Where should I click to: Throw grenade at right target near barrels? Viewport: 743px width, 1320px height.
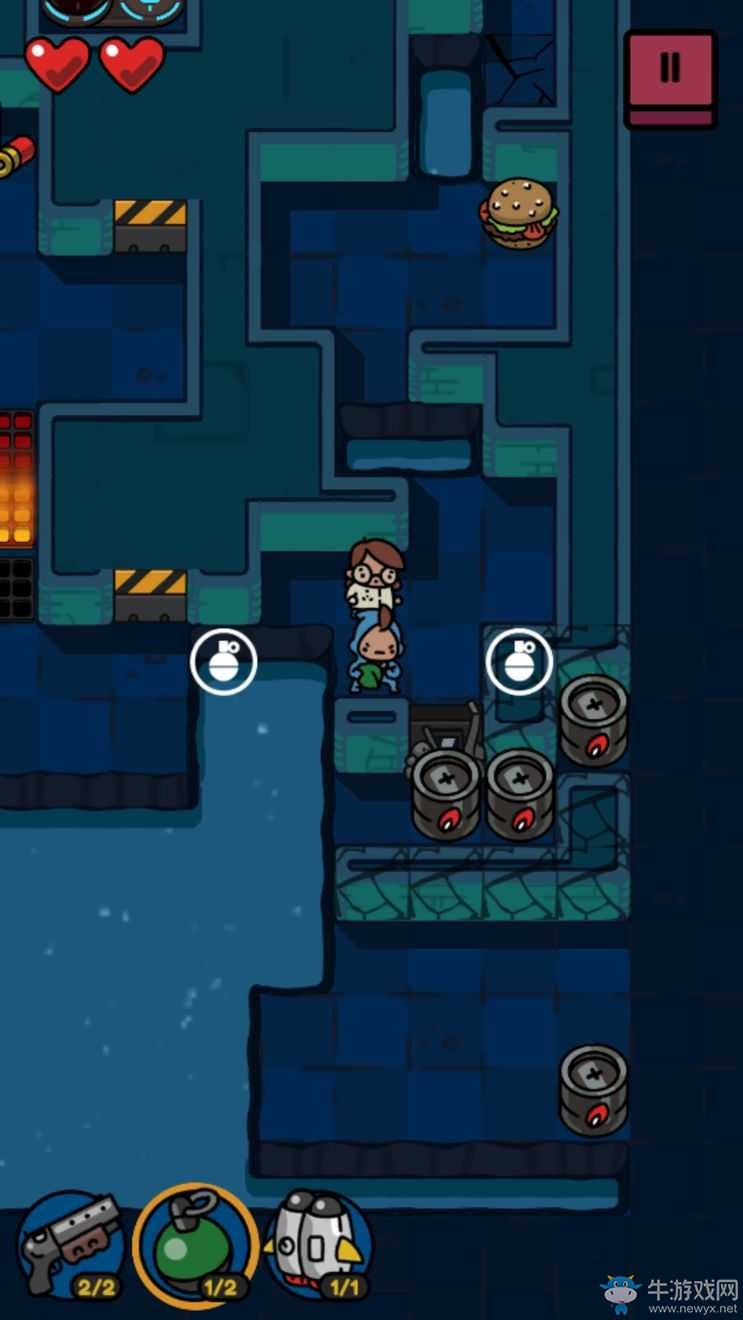pos(519,661)
